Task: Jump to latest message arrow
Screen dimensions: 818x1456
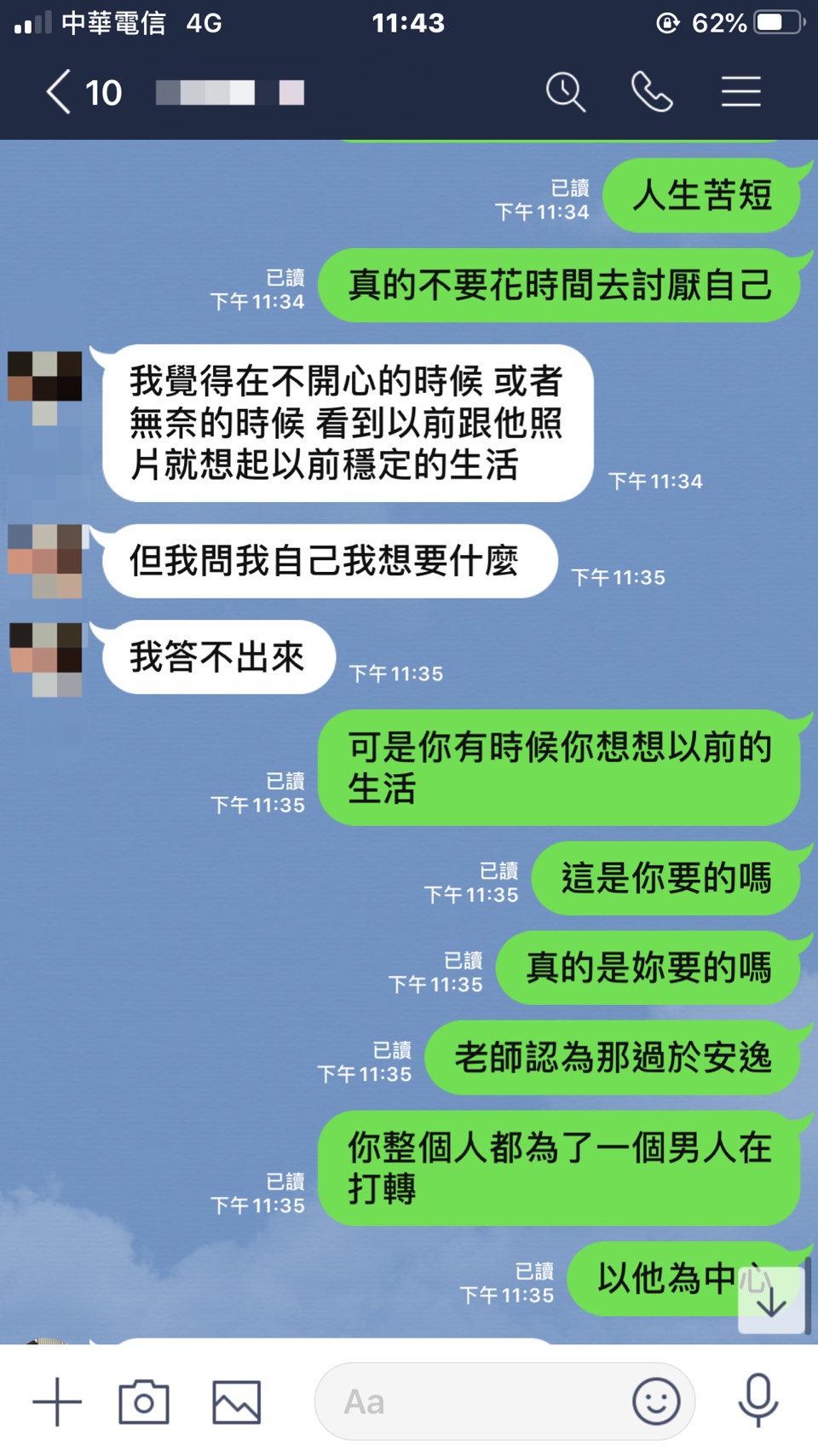Action: point(771,1299)
